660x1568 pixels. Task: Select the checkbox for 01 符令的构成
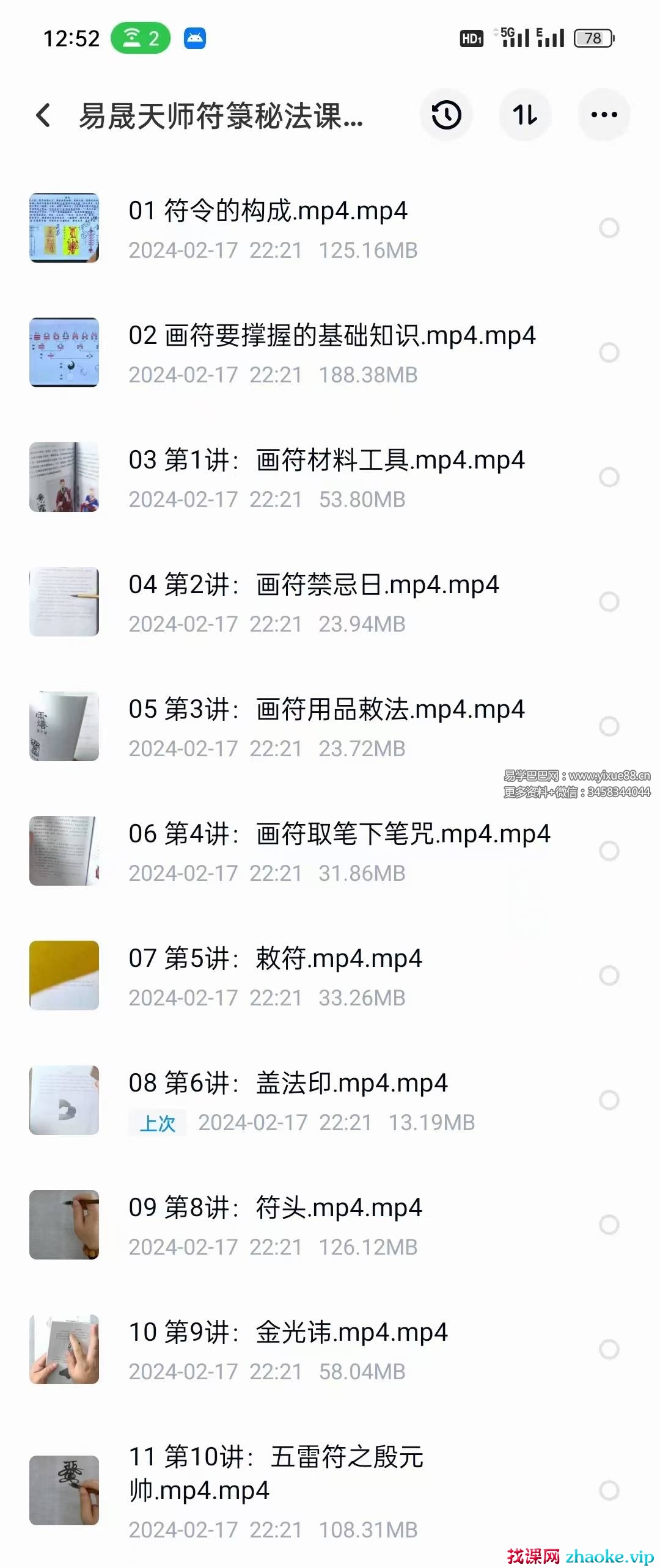609,228
